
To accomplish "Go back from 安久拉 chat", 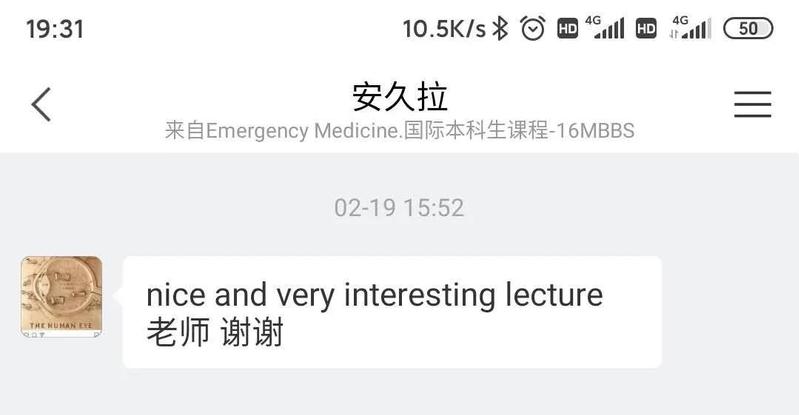I will 41,104.
